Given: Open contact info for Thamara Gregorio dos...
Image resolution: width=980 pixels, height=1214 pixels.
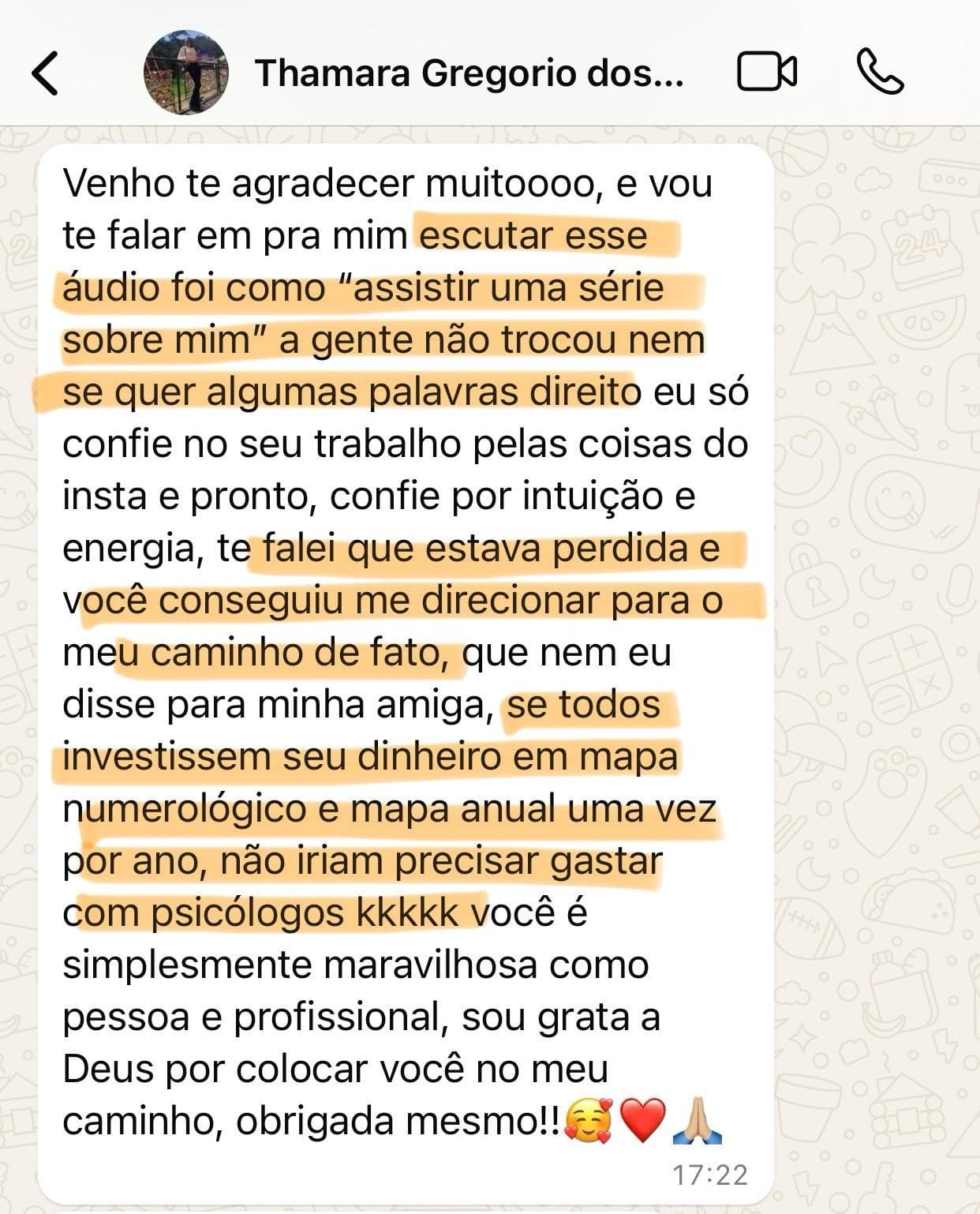Looking at the screenshot, I should 469,73.
